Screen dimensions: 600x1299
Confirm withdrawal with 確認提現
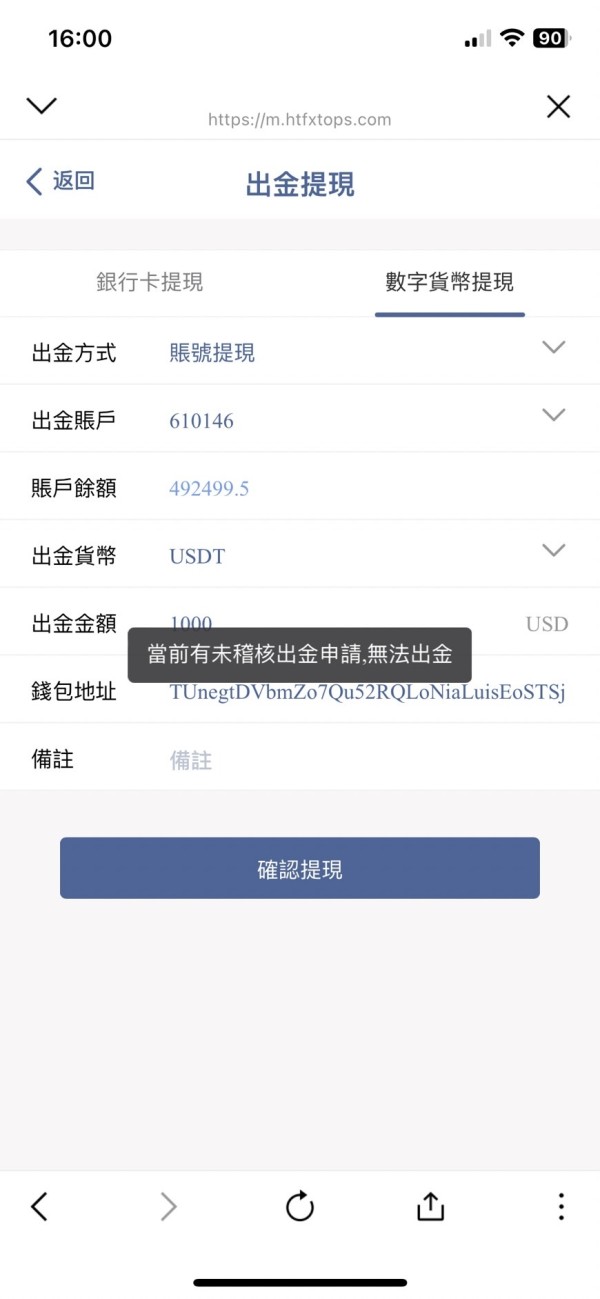coord(300,868)
